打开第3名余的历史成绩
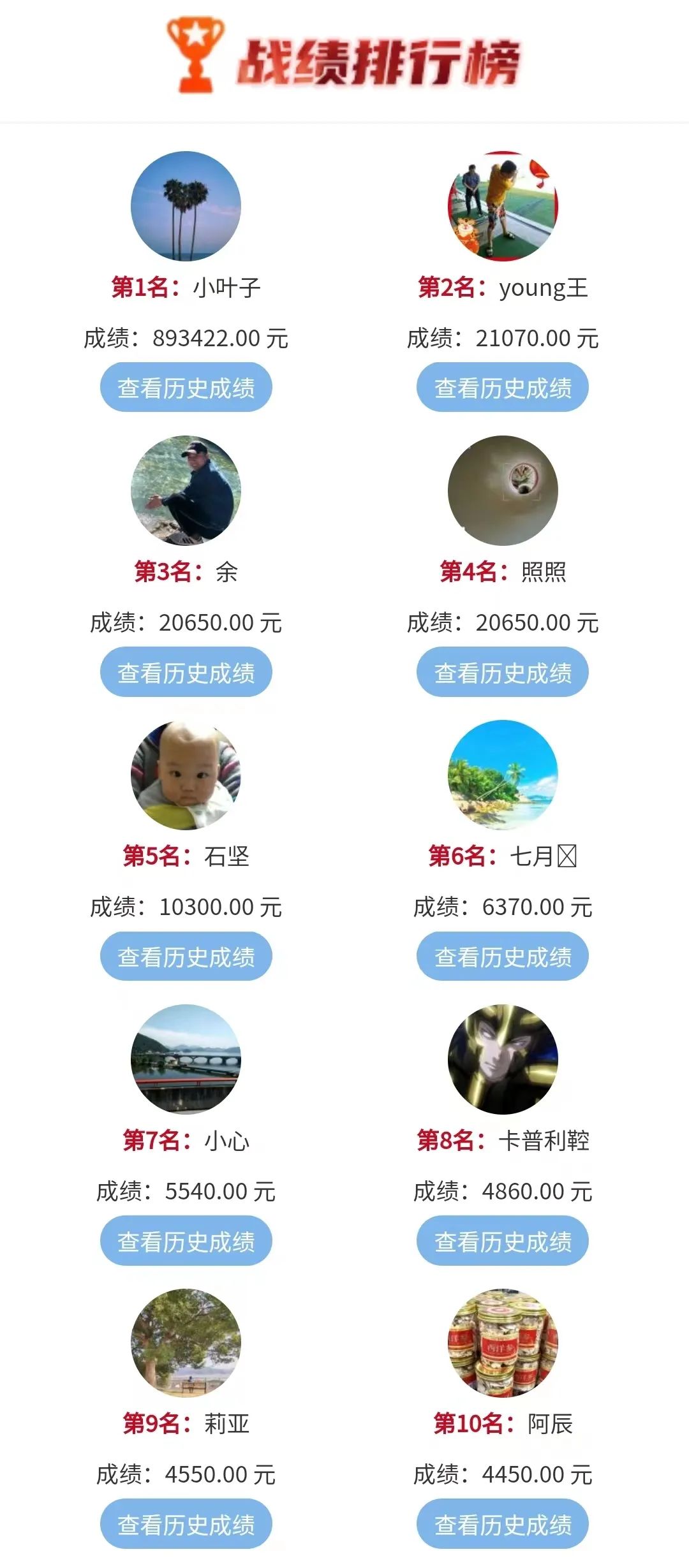The image size is (689, 1568). coord(186,672)
